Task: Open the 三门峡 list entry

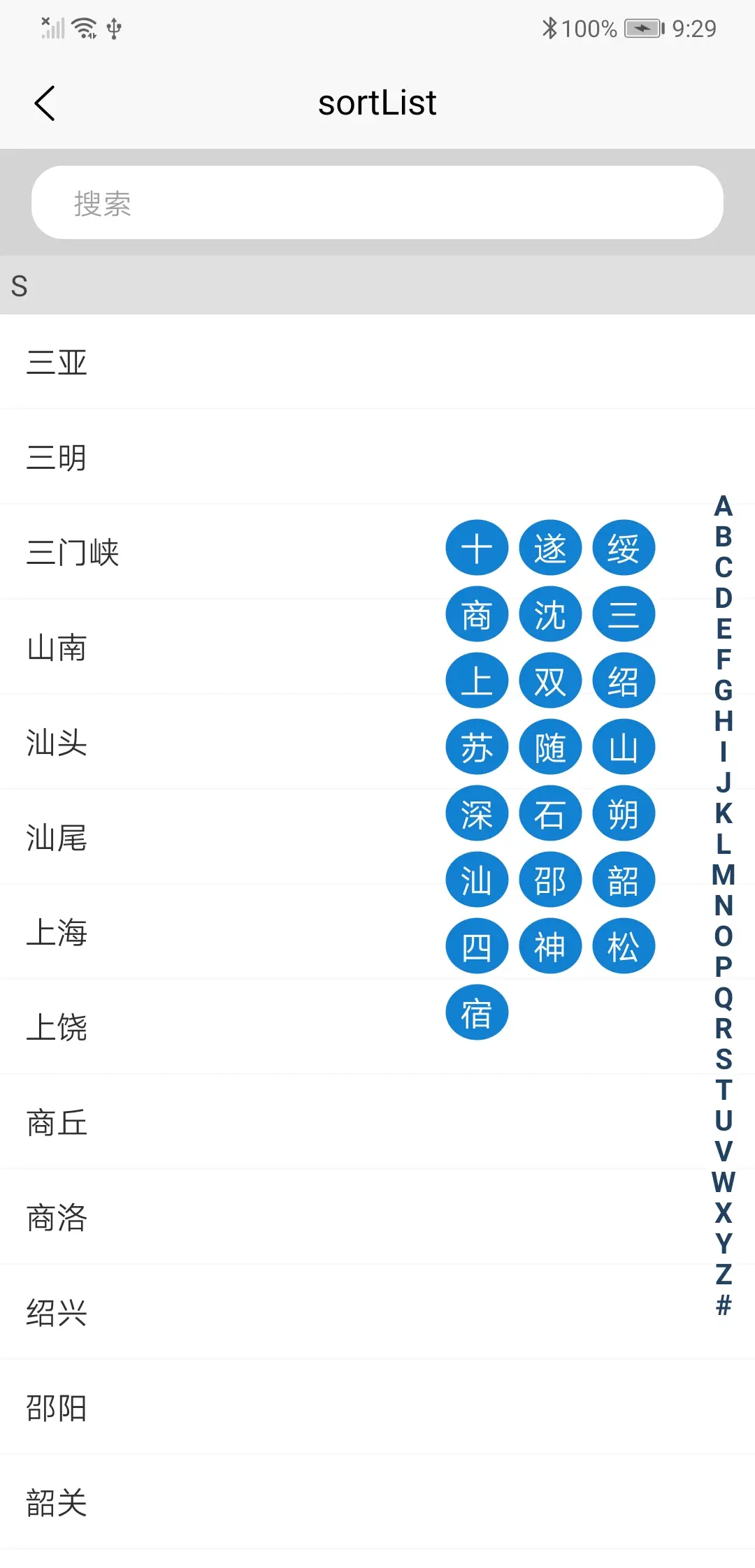Action: point(73,552)
